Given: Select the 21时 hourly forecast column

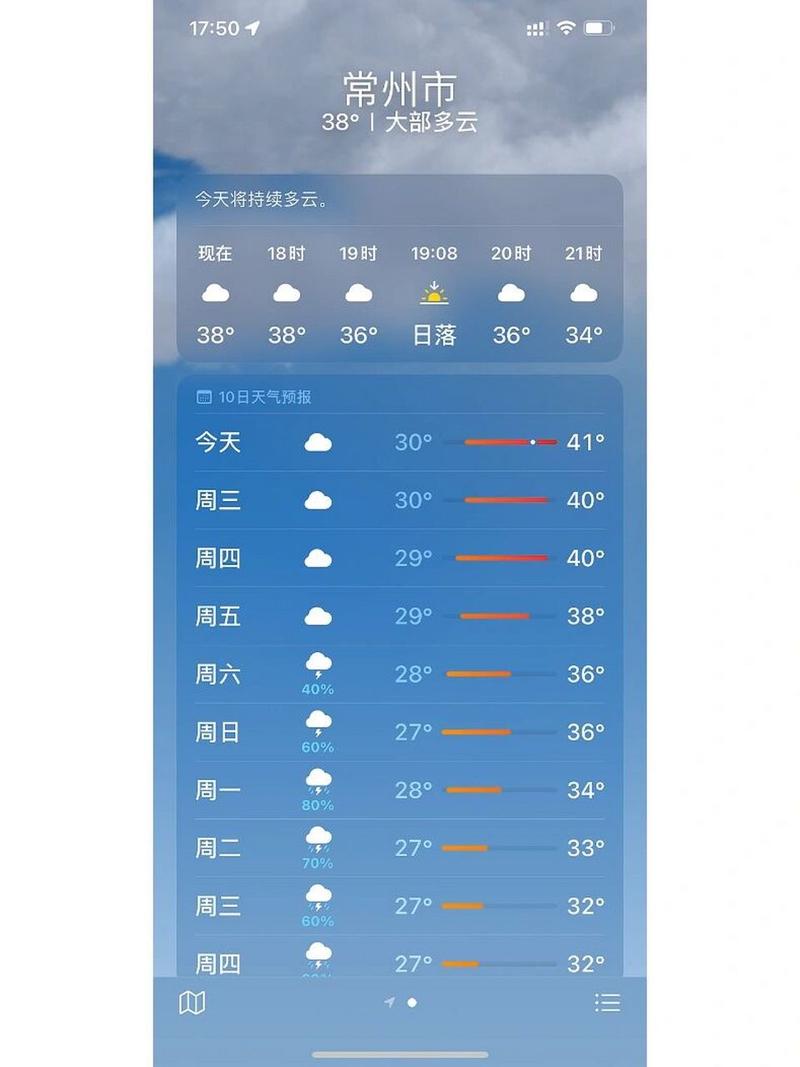Looking at the screenshot, I should tap(583, 293).
